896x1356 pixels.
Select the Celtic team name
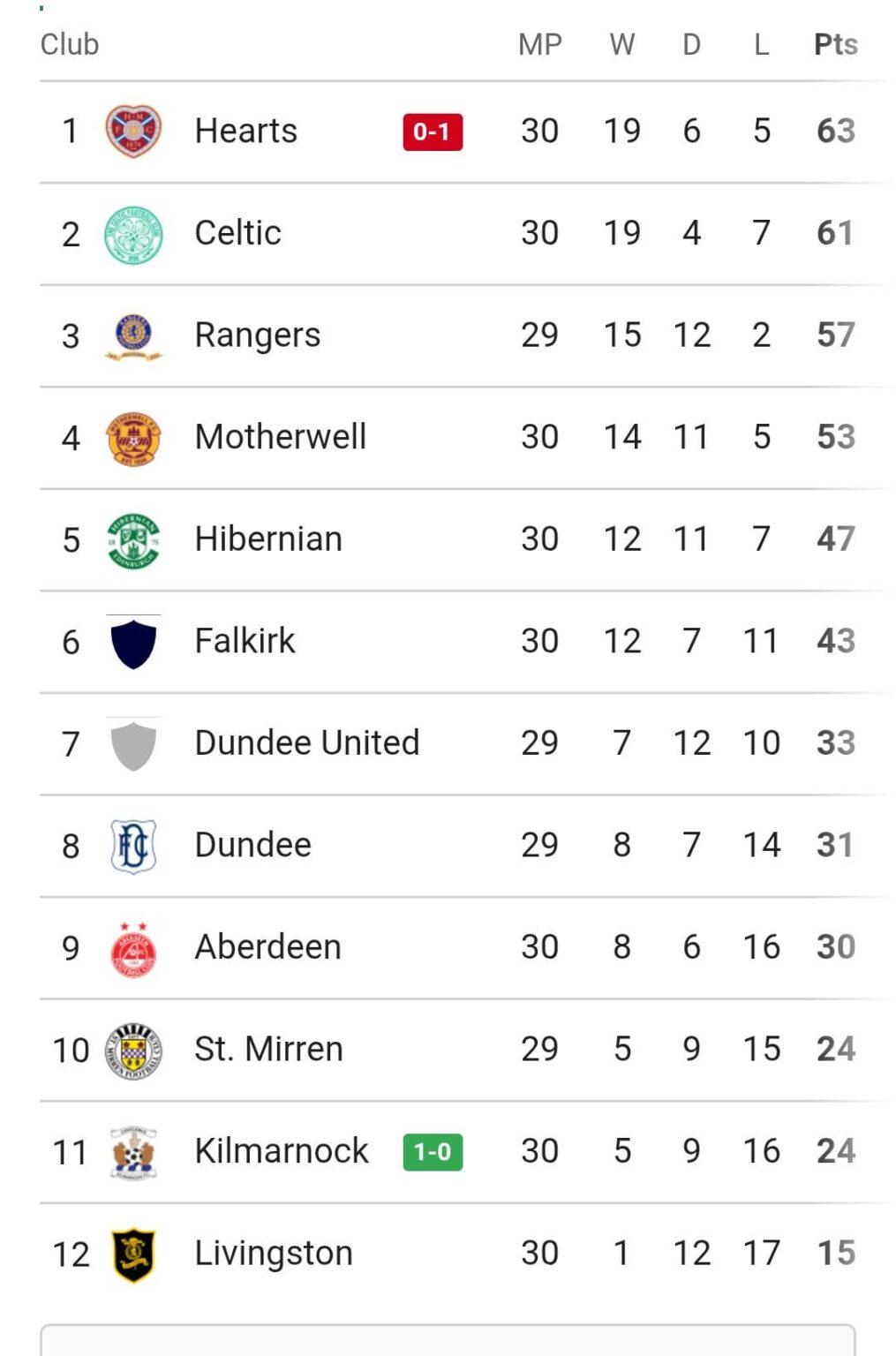pyautogui.click(x=236, y=232)
